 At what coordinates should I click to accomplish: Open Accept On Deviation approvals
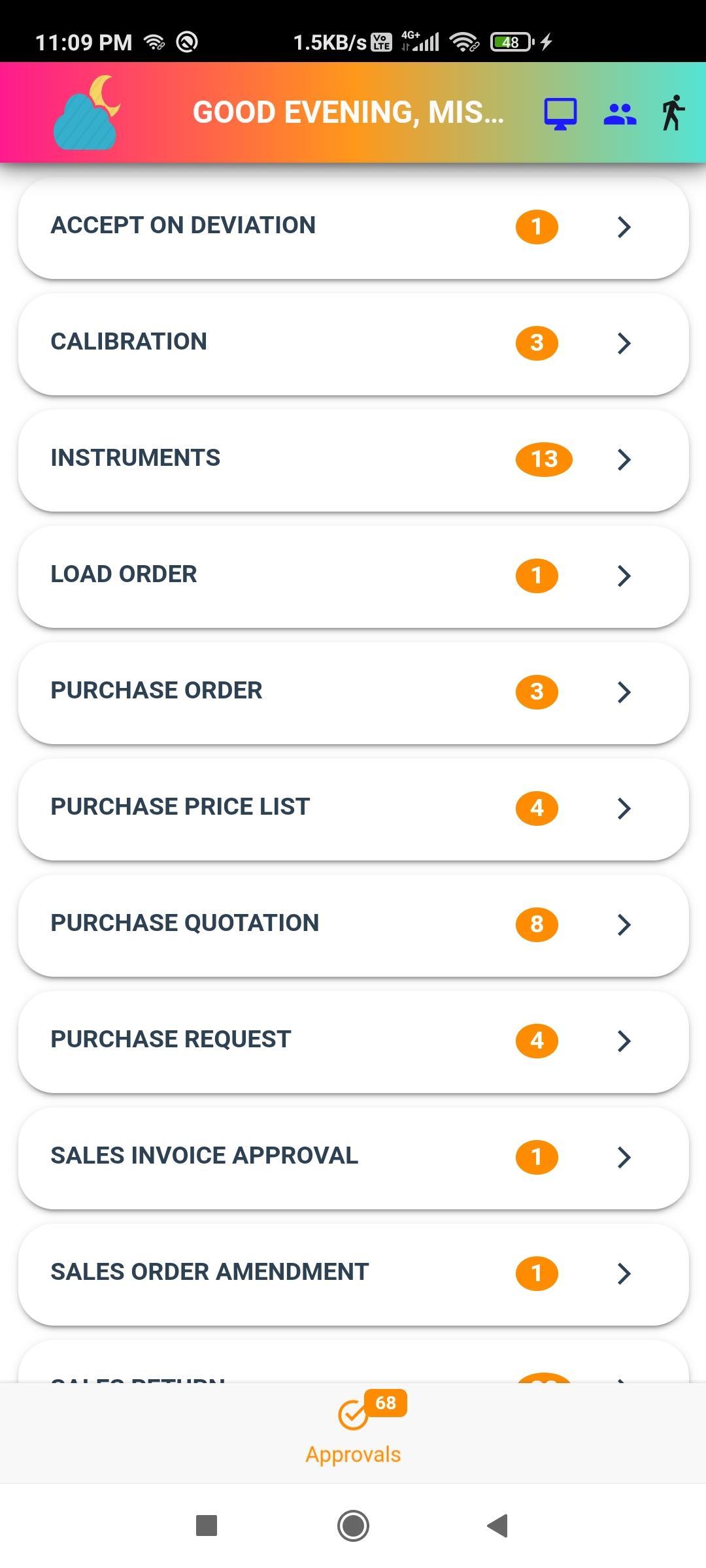coord(354,227)
